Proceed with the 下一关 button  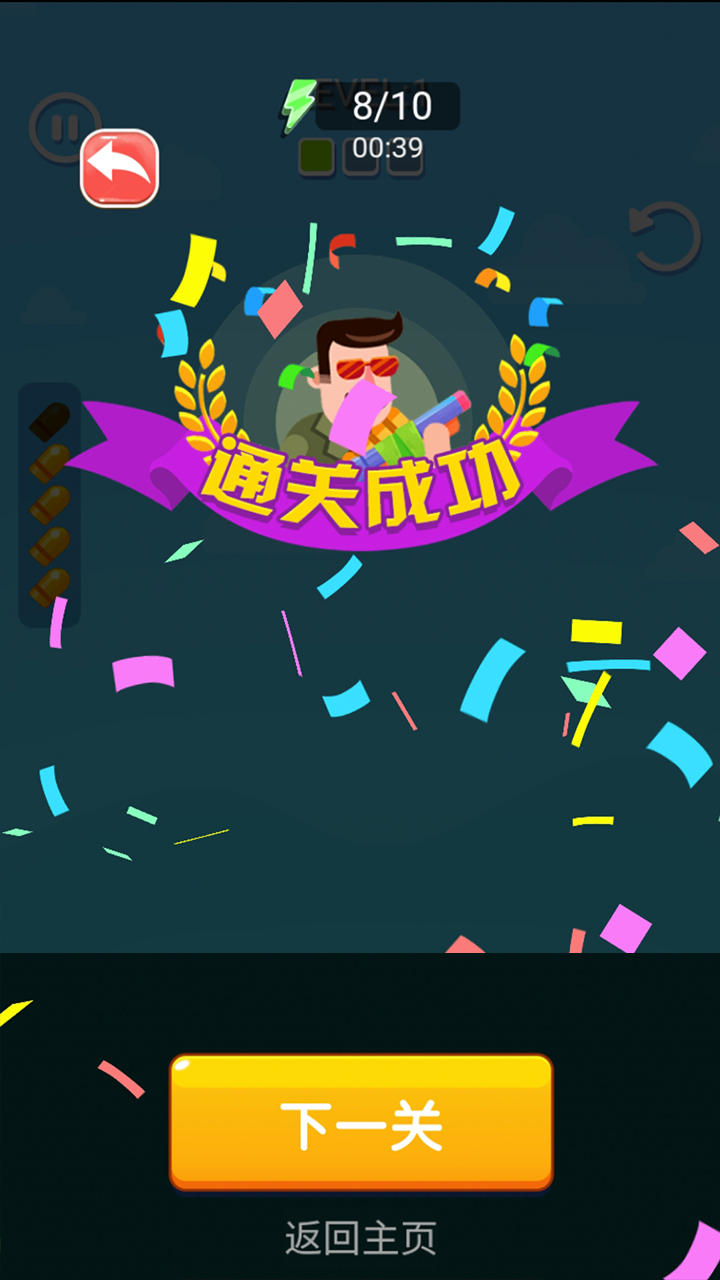361,1122
